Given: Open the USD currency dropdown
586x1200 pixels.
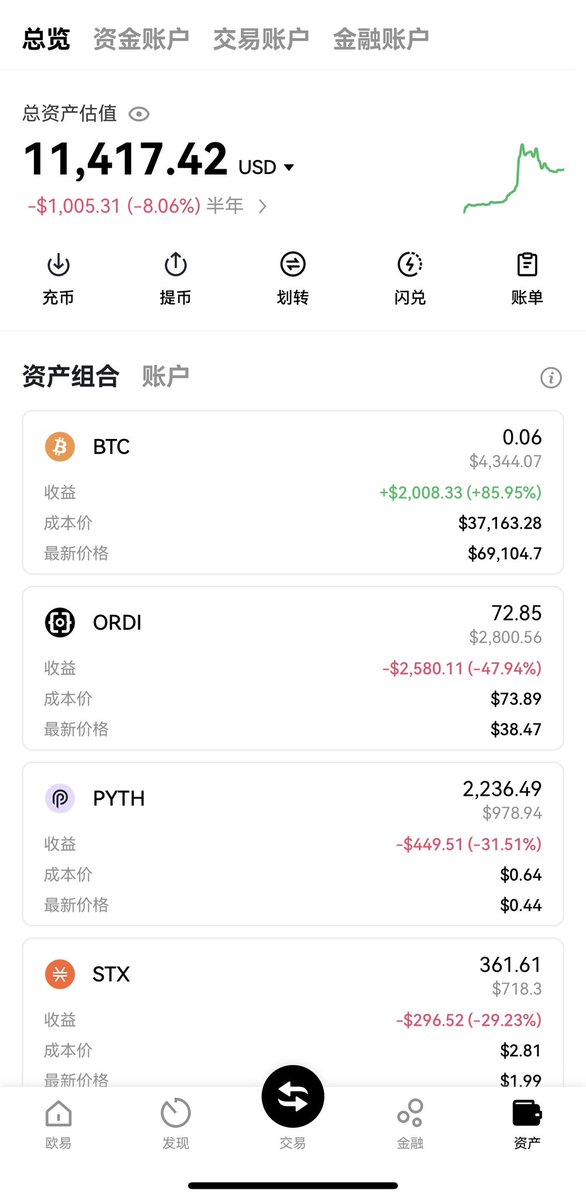Looking at the screenshot, I should point(266,167).
